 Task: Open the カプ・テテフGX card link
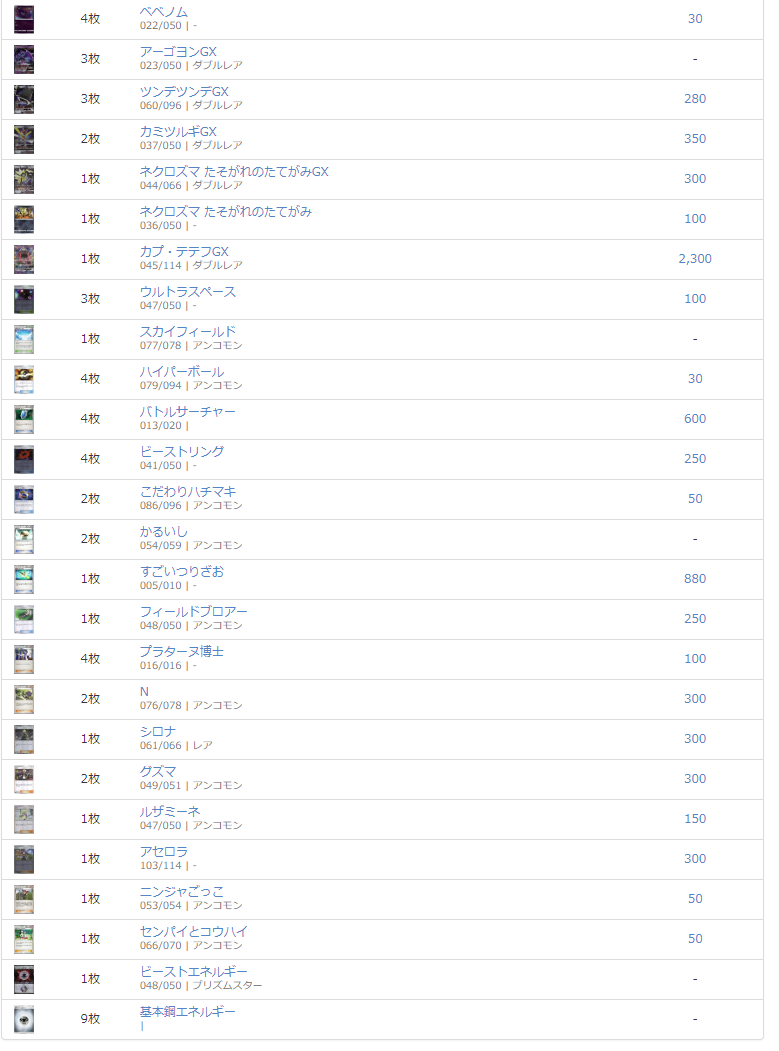[184, 252]
